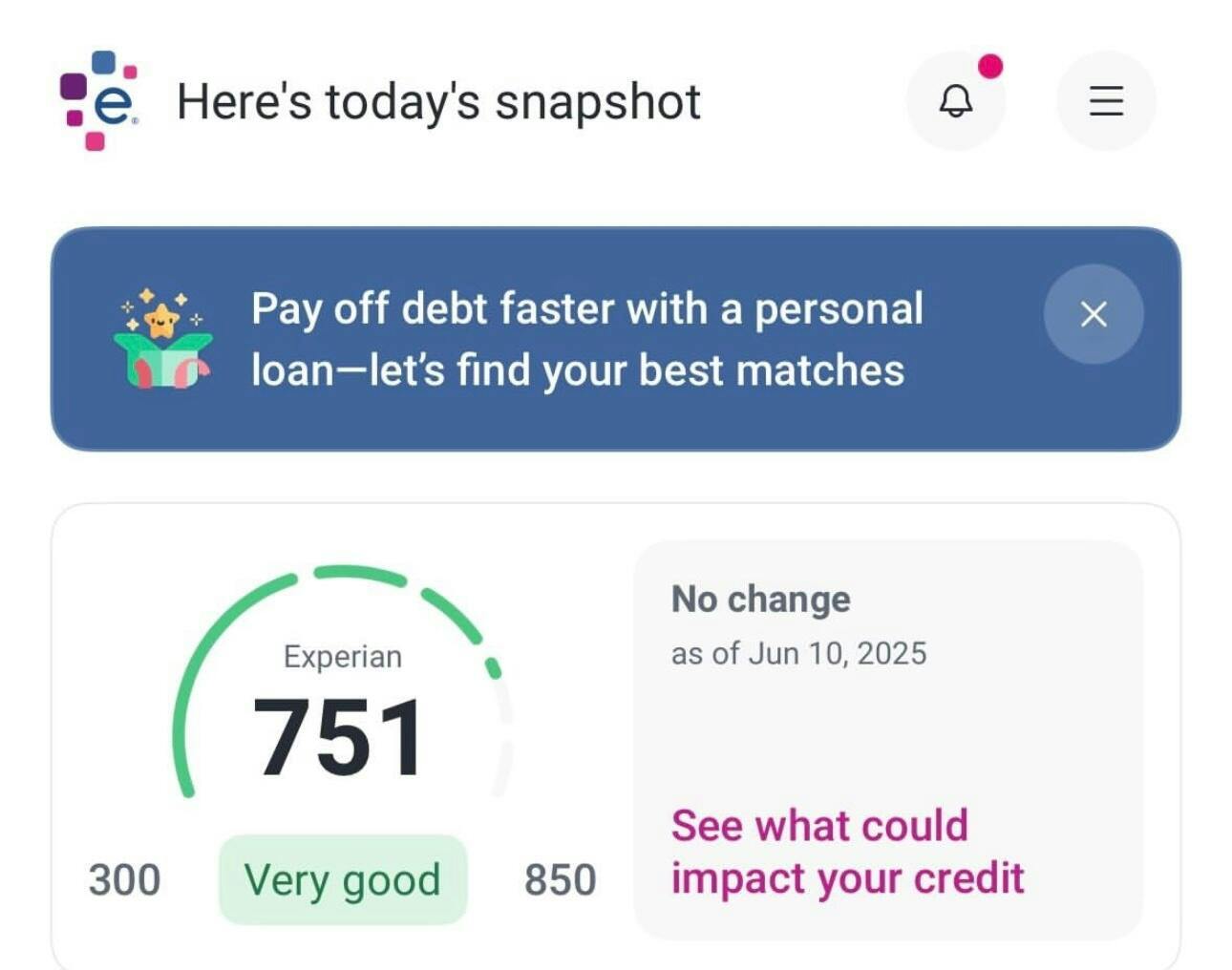
Task: Dismiss the personal loan banner
Action: point(1094,314)
